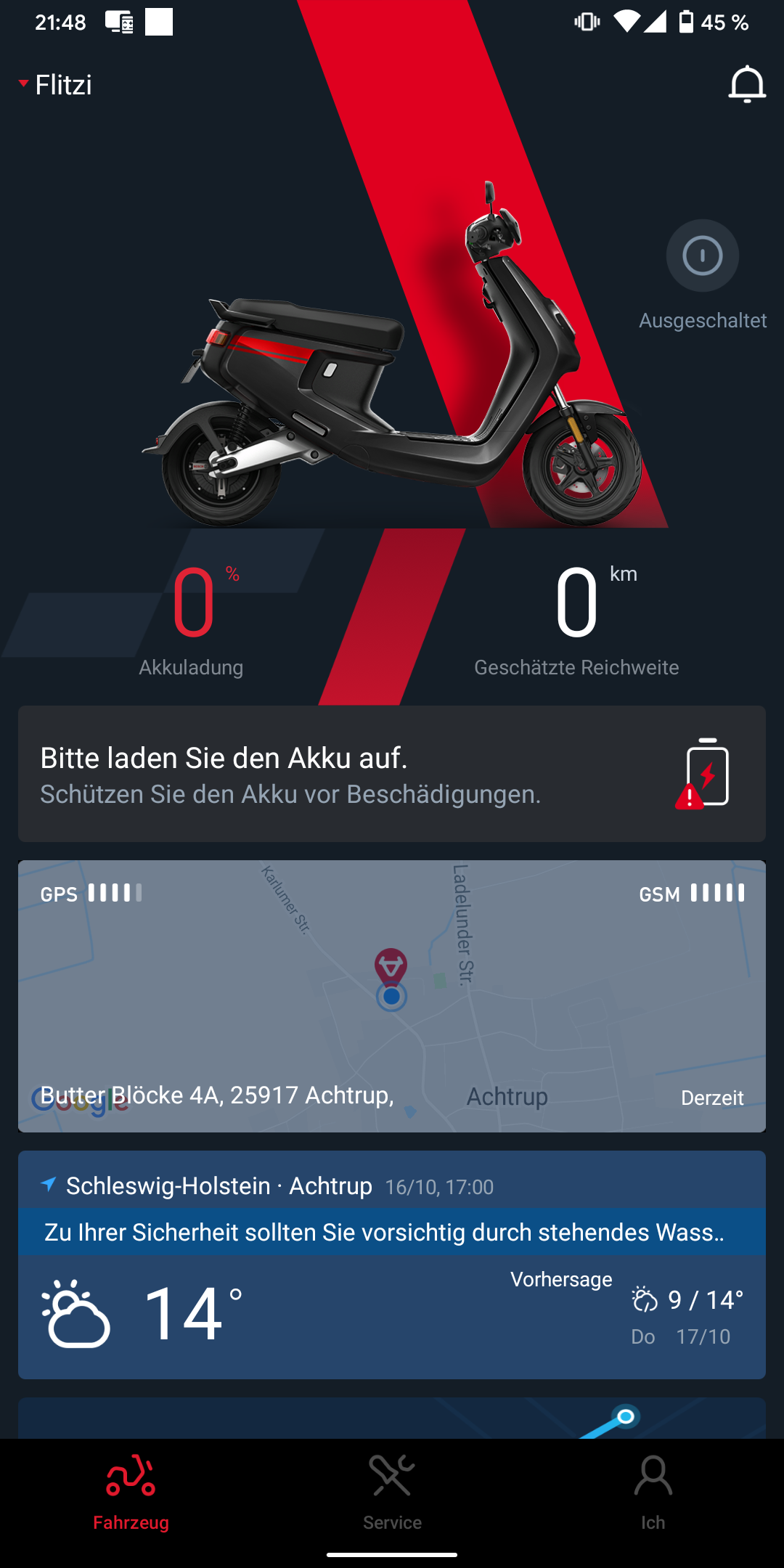The height and width of the screenshot is (1568, 784).
Task: Open the battery charge warning card
Action: pyautogui.click(x=392, y=774)
